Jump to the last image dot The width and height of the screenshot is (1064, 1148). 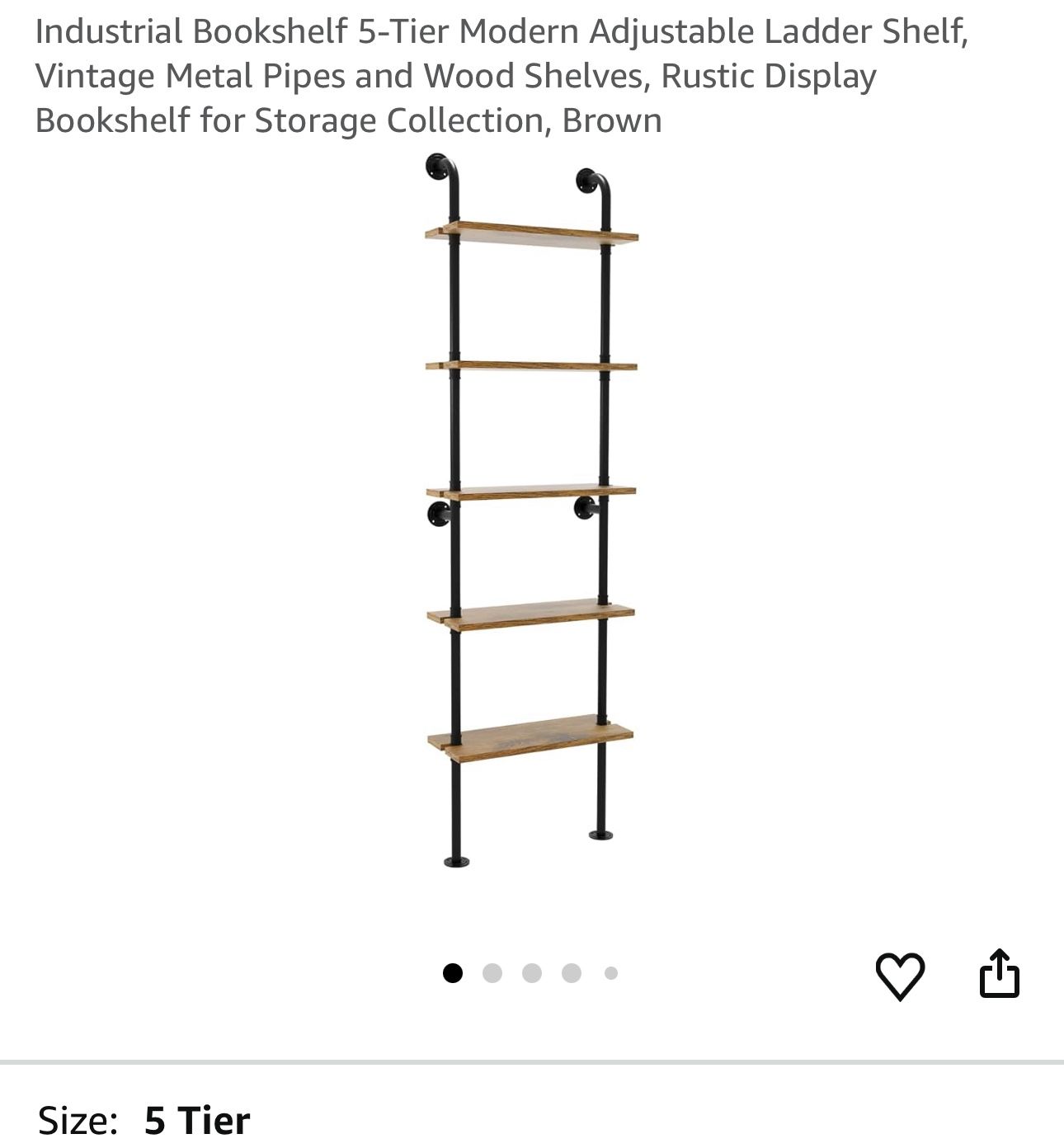[x=610, y=972]
